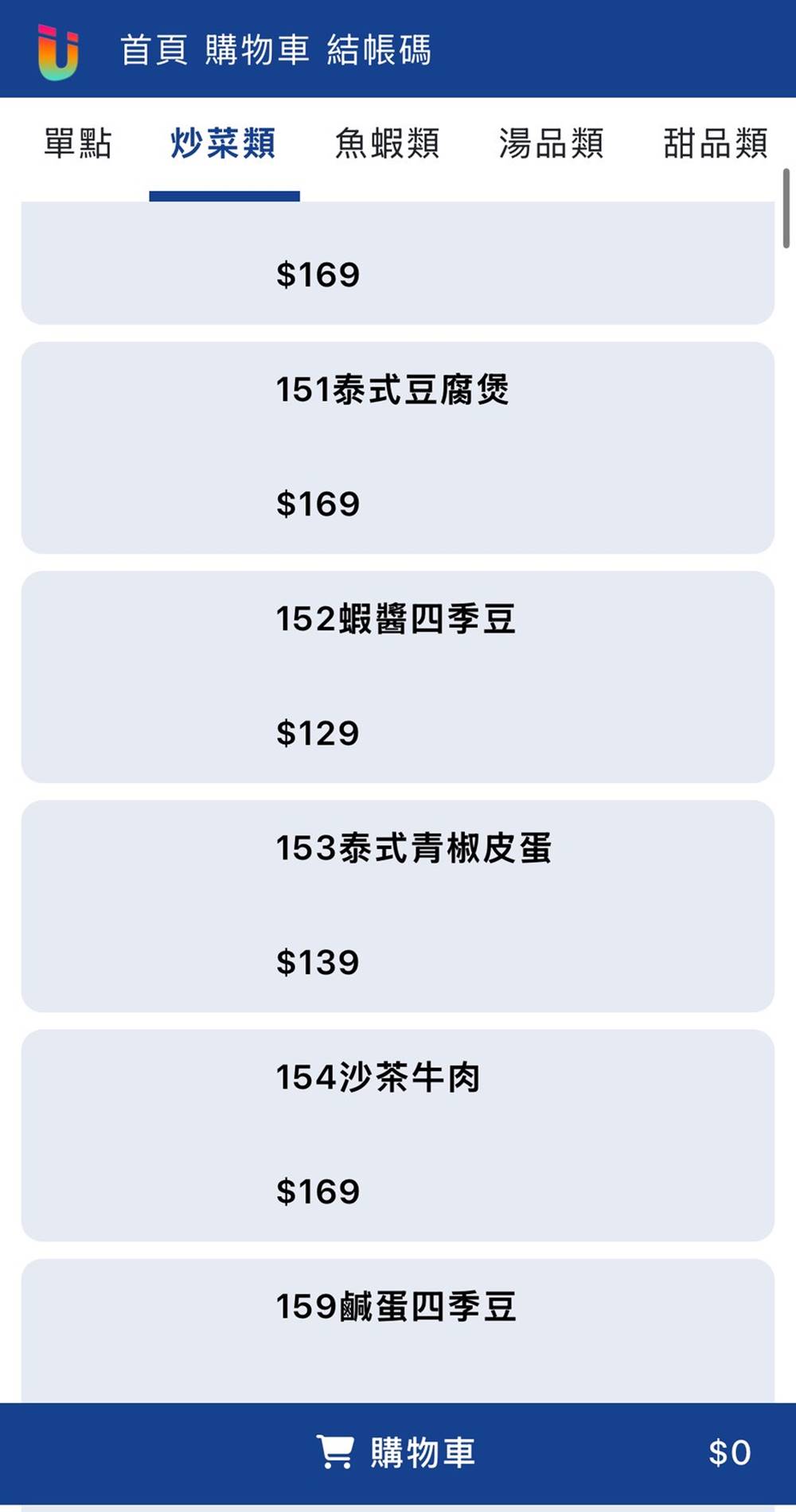View the 購物車 bottom bar showing $0
Image resolution: width=796 pixels, height=1512 pixels.
tap(397, 1452)
